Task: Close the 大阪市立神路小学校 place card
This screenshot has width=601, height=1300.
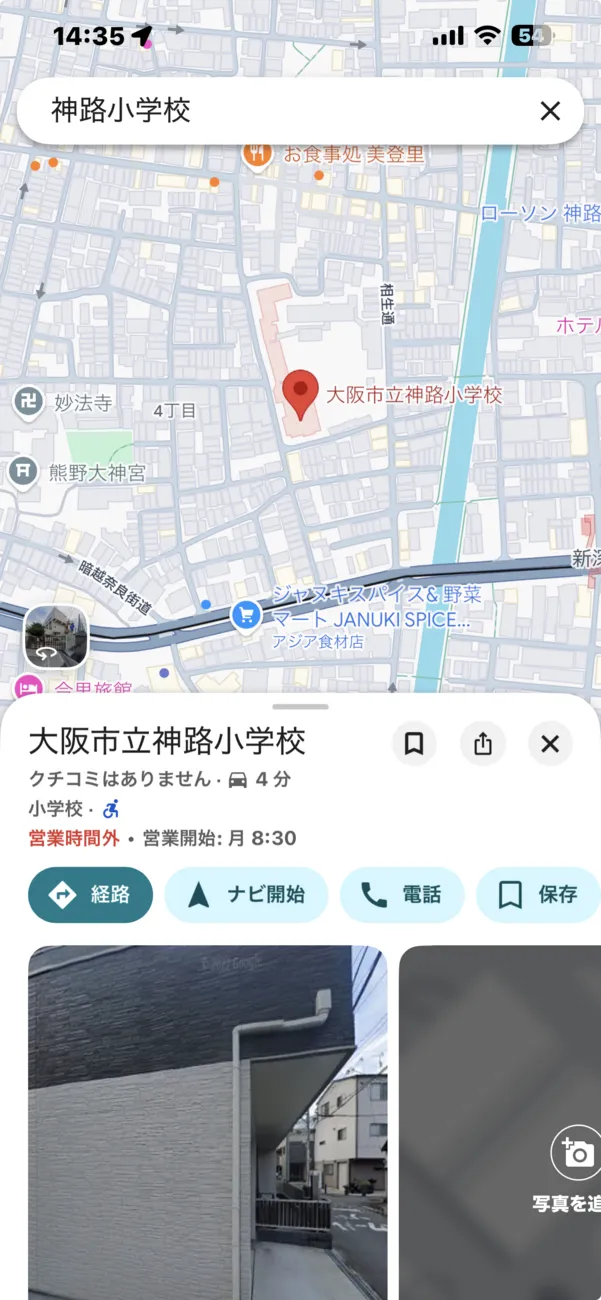Action: pyautogui.click(x=550, y=744)
